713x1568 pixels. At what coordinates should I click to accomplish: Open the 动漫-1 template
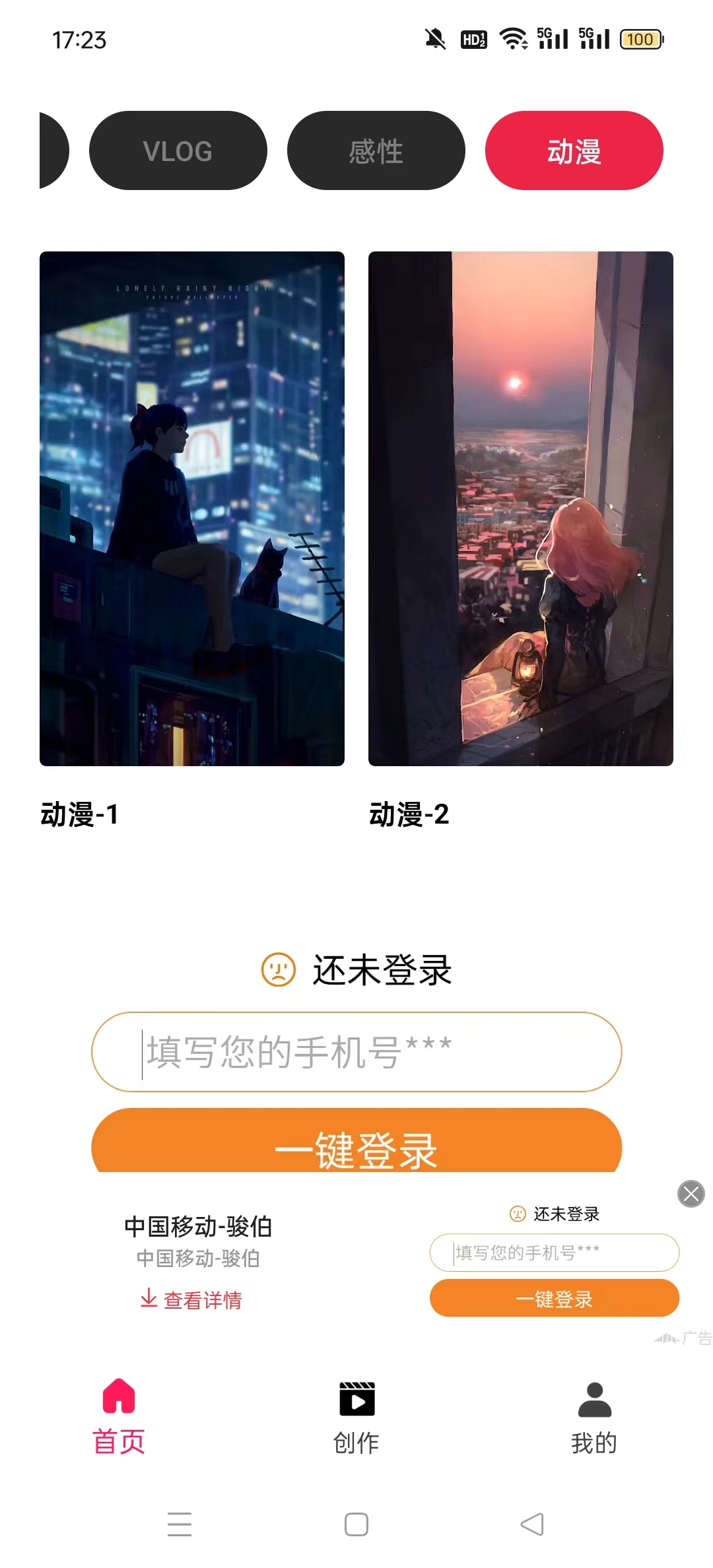(192, 508)
